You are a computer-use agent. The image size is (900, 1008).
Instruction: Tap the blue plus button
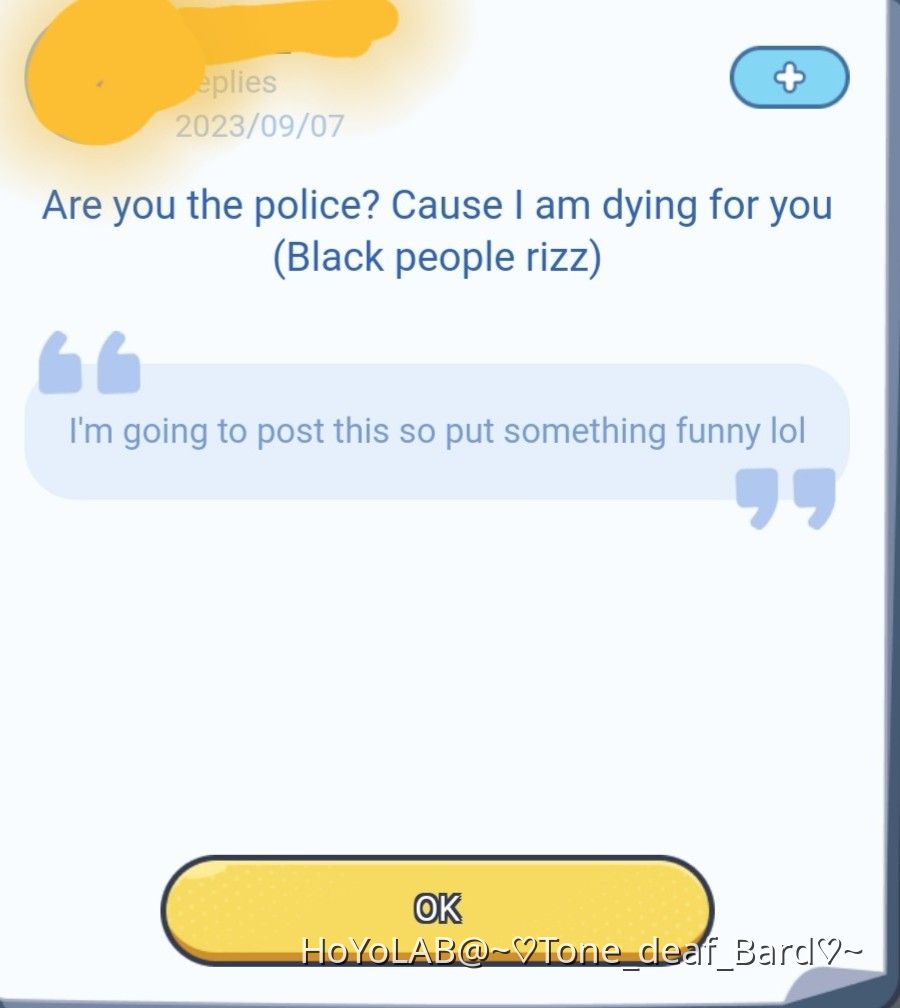coord(789,77)
